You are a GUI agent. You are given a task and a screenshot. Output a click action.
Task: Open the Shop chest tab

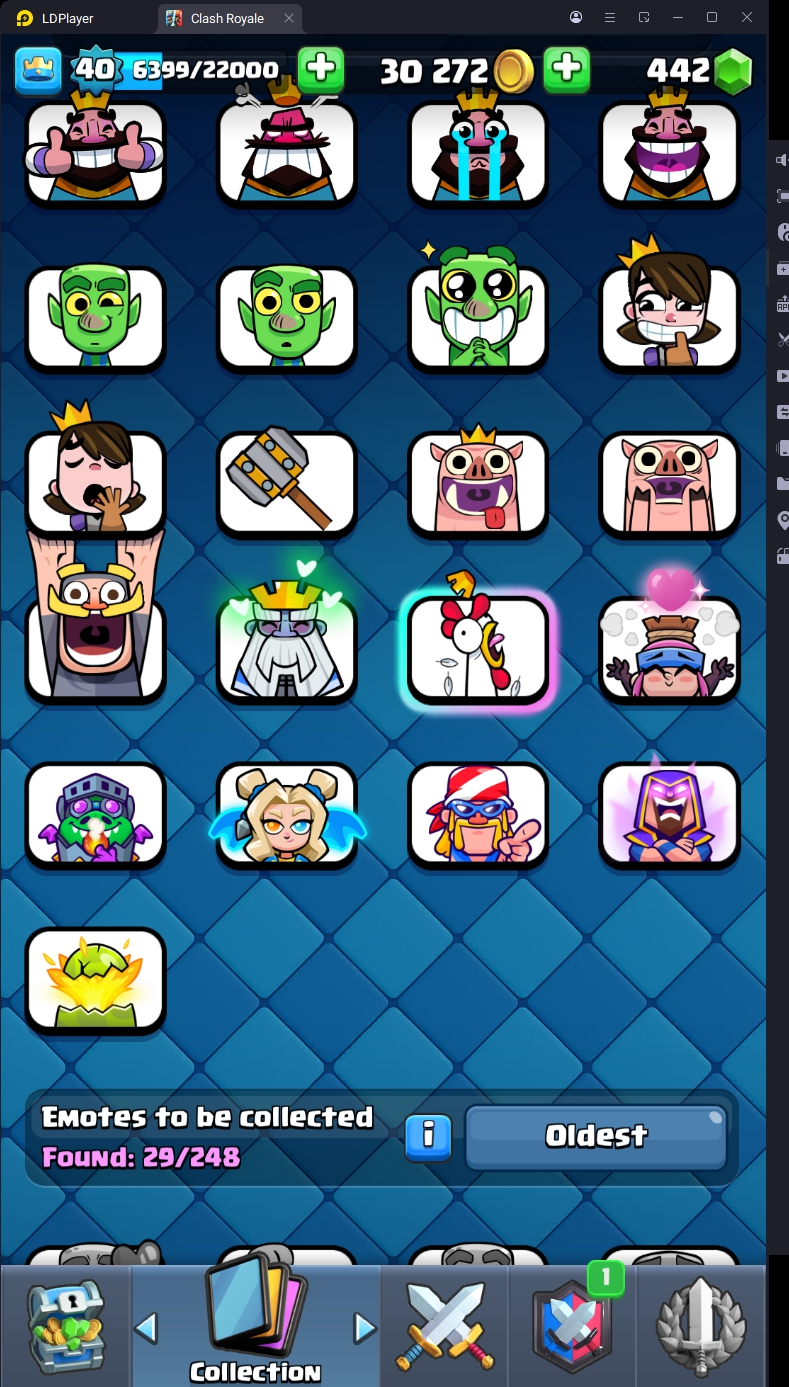[x=65, y=1325]
